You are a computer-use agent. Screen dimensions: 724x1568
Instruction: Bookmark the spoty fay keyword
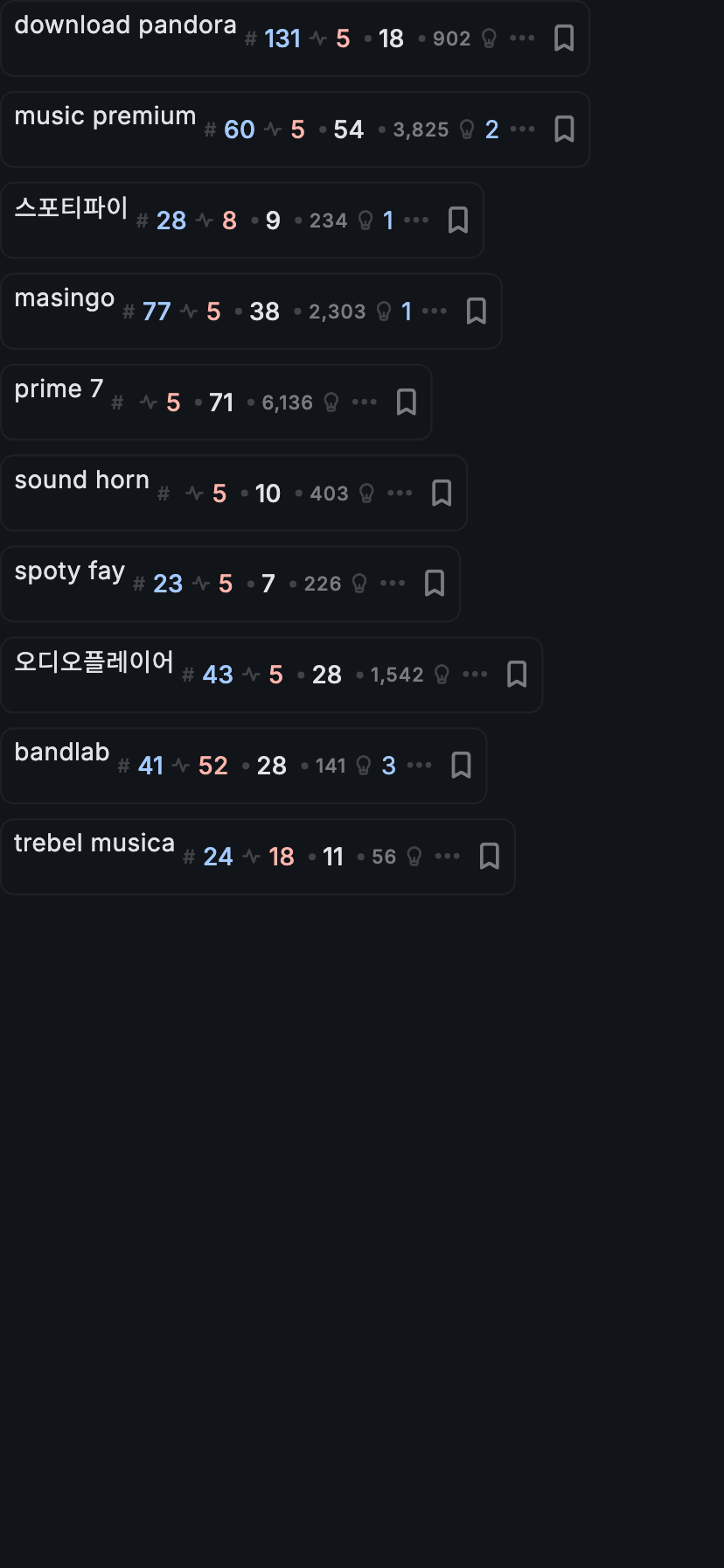[x=435, y=584]
